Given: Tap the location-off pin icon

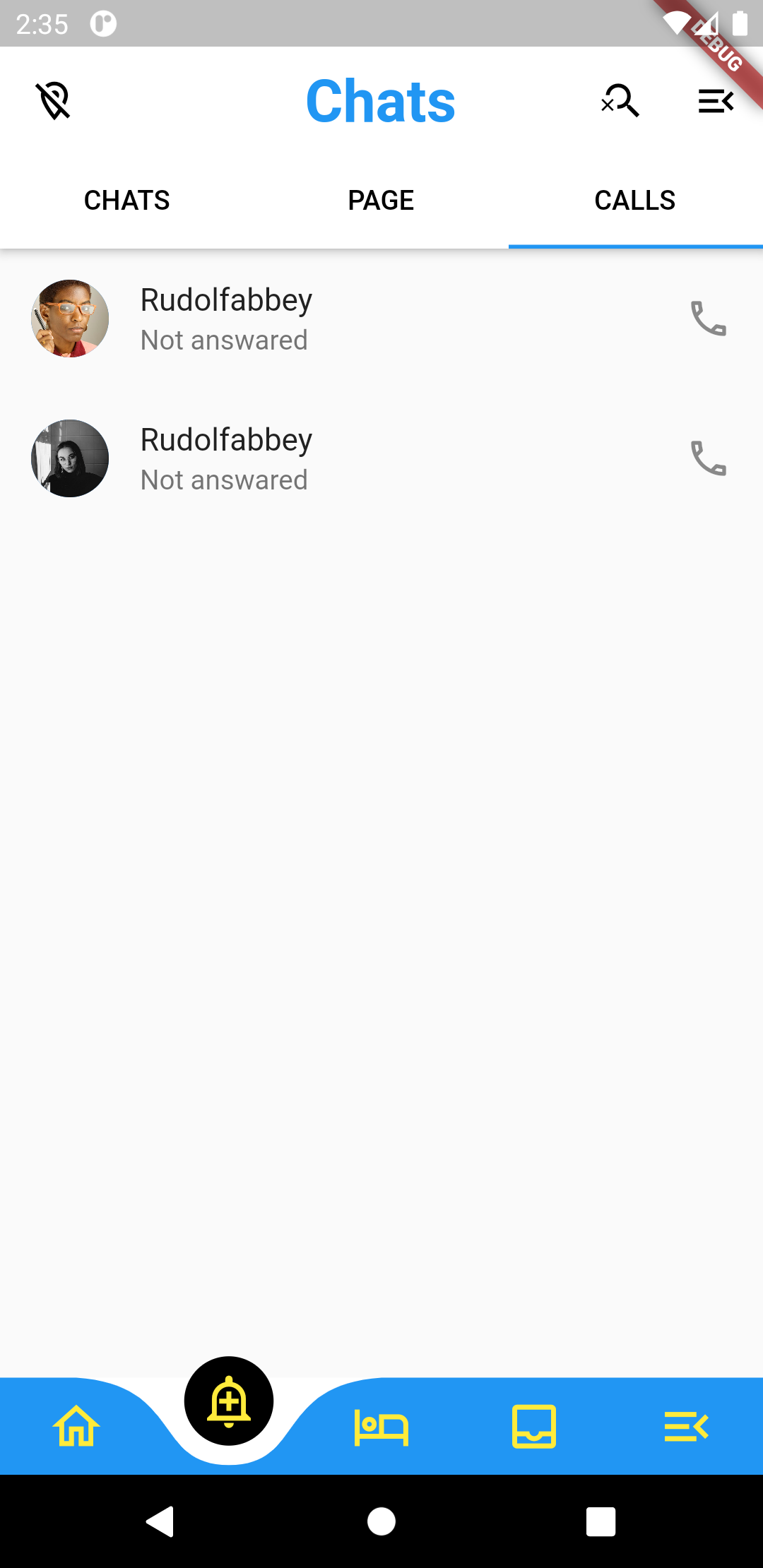Looking at the screenshot, I should (x=54, y=101).
